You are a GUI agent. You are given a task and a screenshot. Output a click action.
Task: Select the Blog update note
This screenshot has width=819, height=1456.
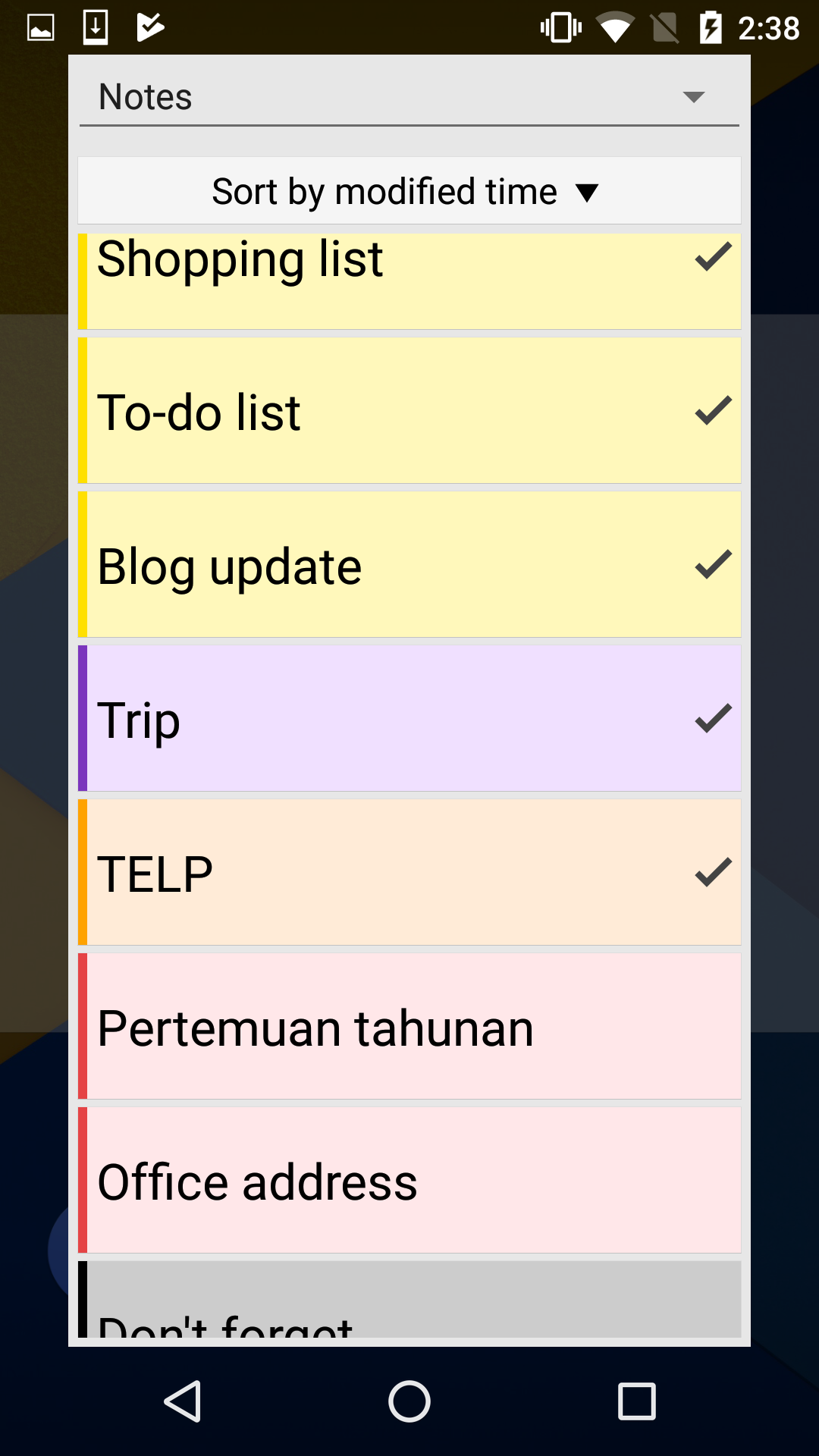point(409,564)
